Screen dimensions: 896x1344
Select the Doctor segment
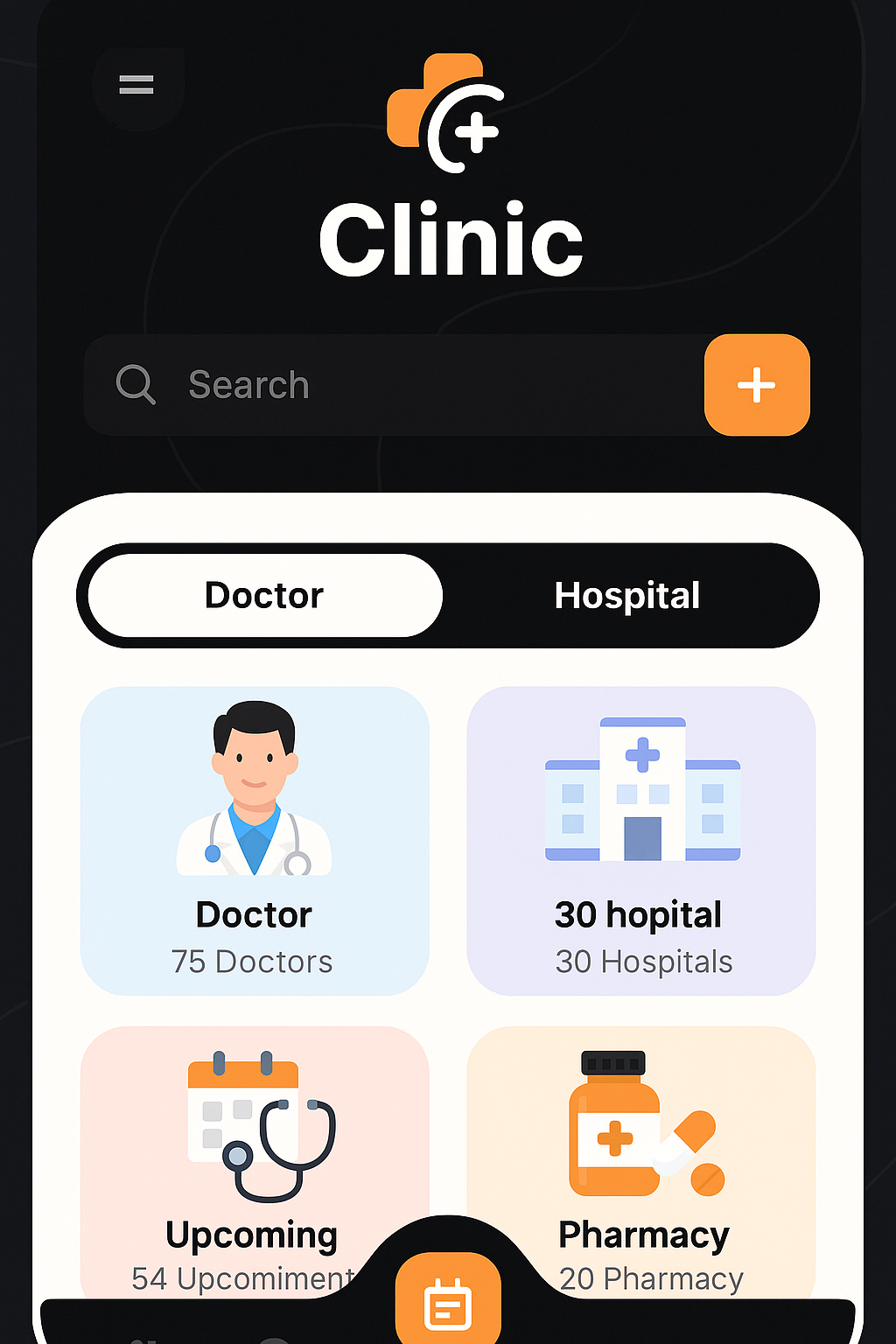265,596
